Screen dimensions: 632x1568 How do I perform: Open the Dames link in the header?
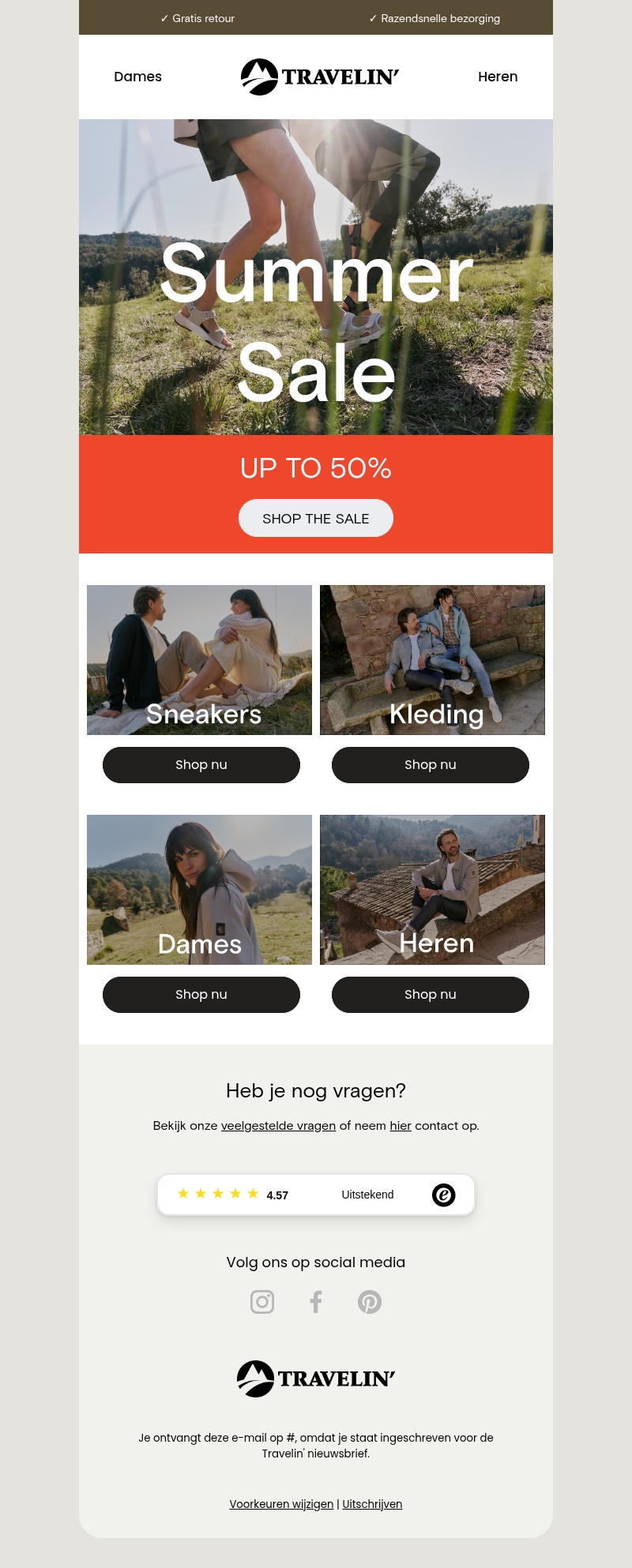137,77
